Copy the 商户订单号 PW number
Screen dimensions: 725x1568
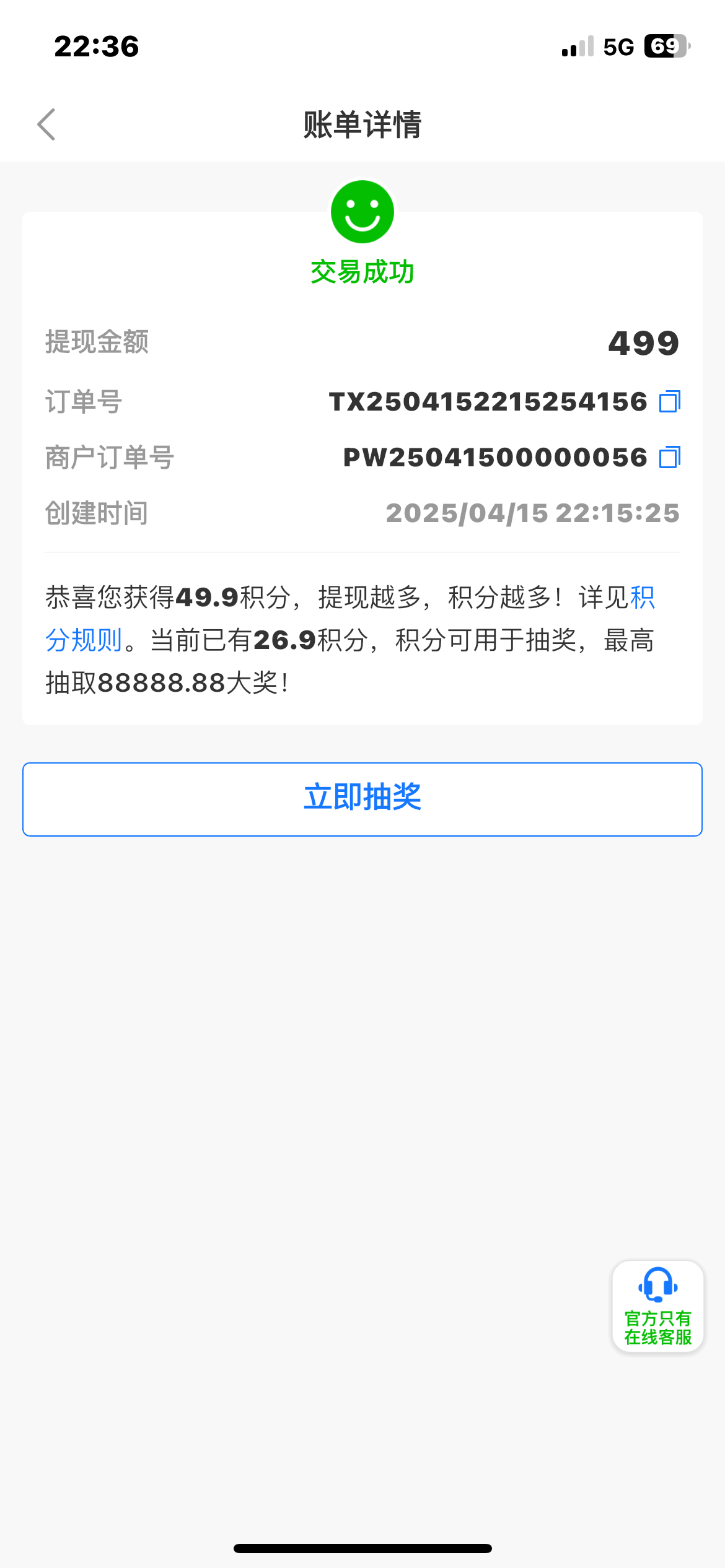click(669, 458)
